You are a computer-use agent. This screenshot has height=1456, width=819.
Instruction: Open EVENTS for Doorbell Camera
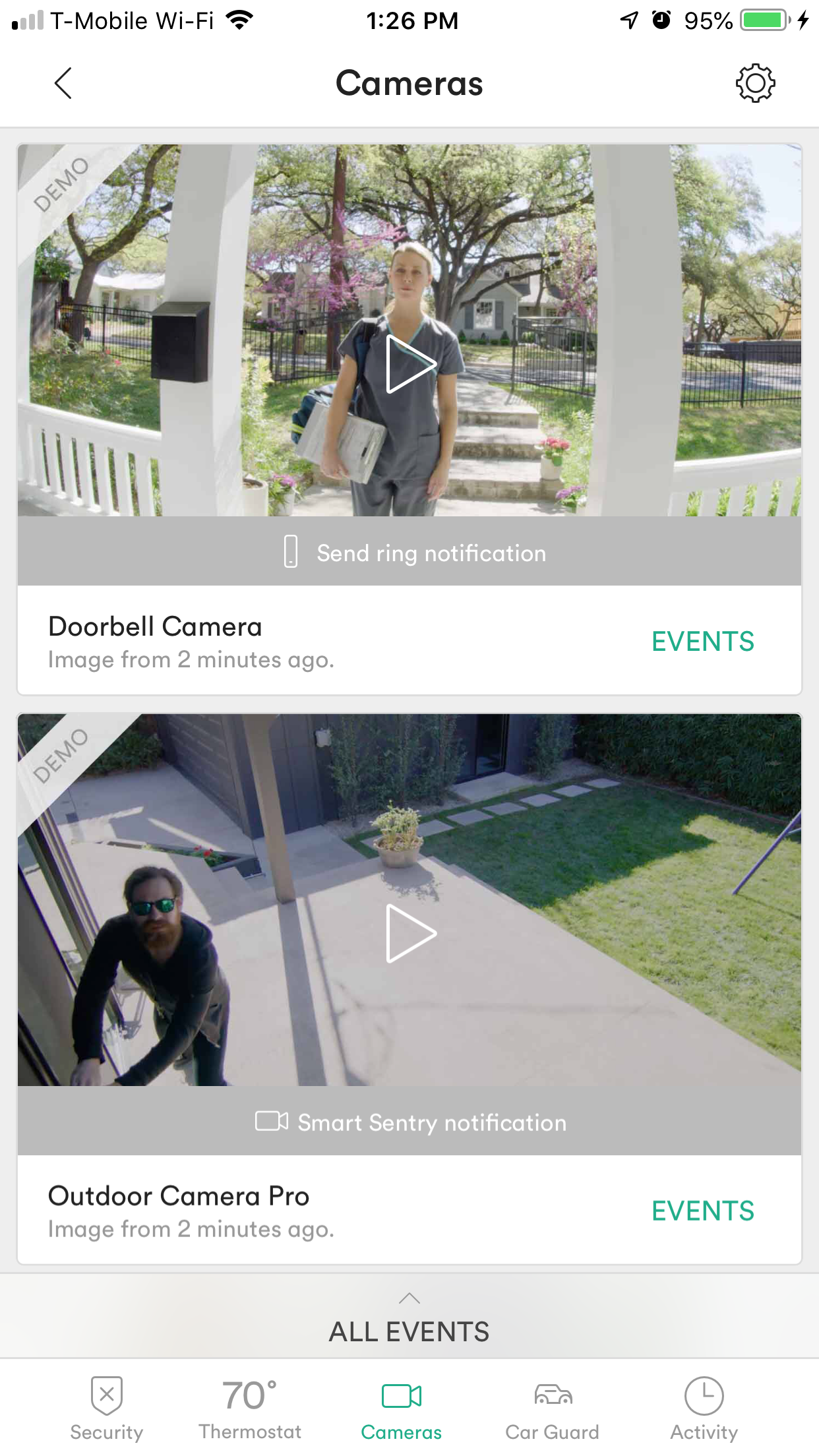tap(702, 642)
